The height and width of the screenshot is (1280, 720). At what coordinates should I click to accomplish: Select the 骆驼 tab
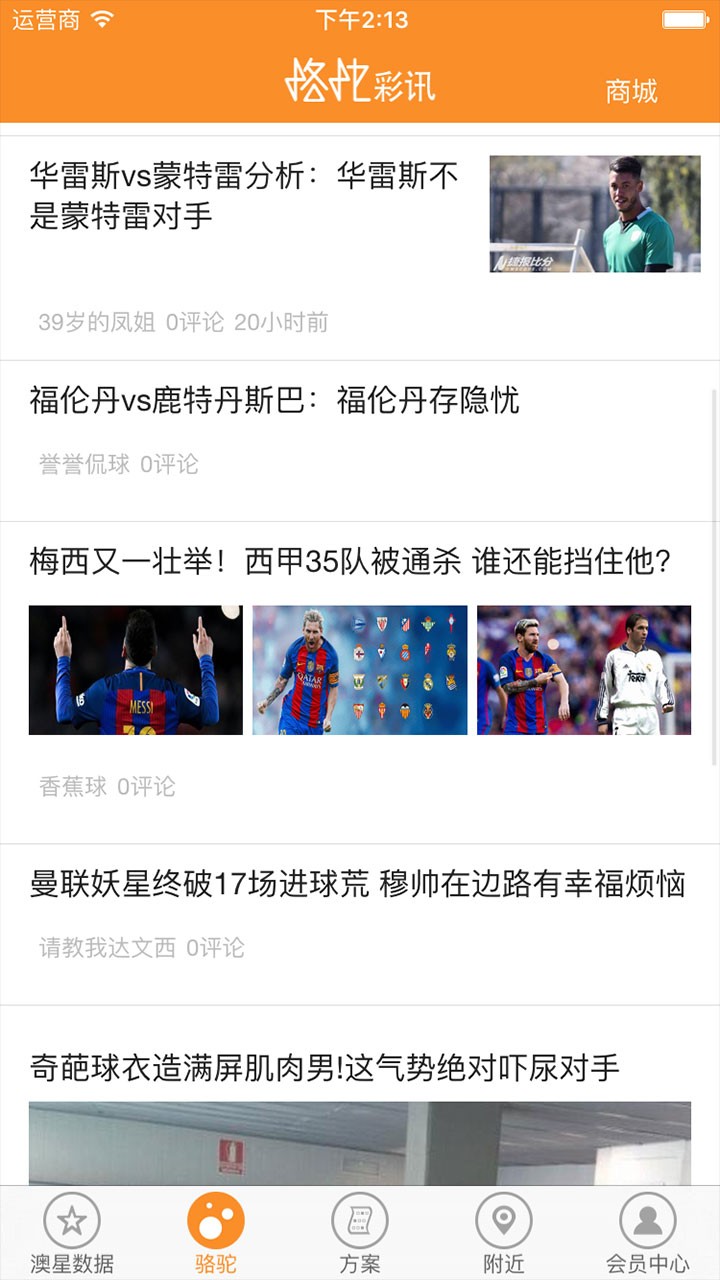(216, 1234)
